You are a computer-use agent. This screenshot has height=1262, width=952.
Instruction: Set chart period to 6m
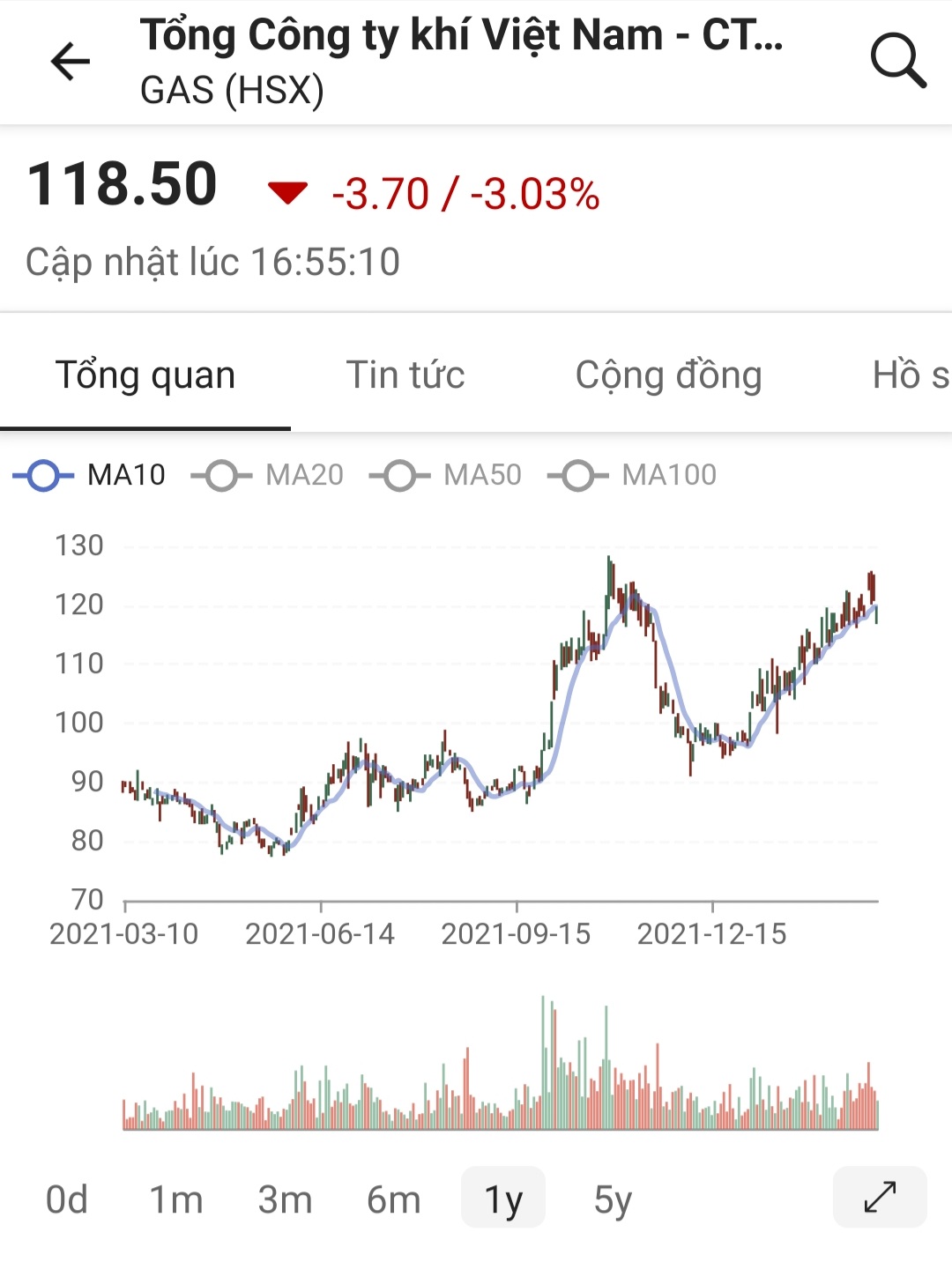[394, 1199]
